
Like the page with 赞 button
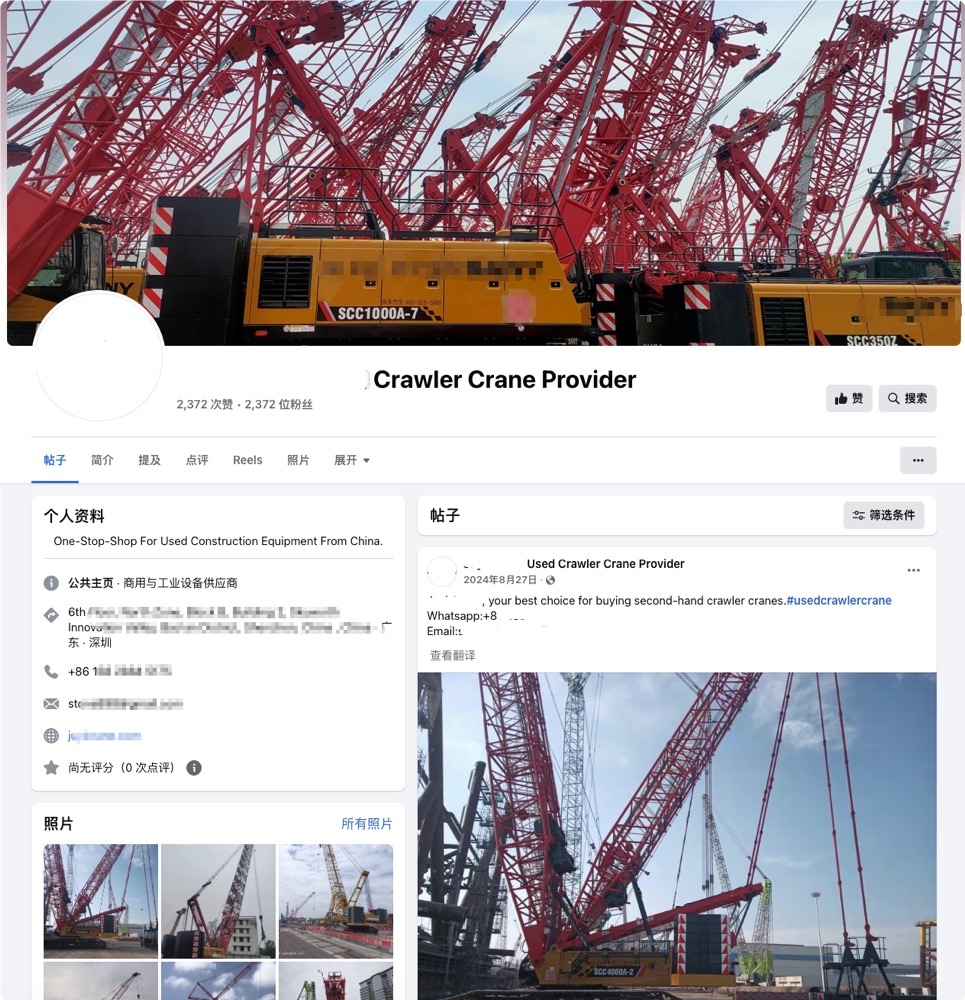click(849, 398)
